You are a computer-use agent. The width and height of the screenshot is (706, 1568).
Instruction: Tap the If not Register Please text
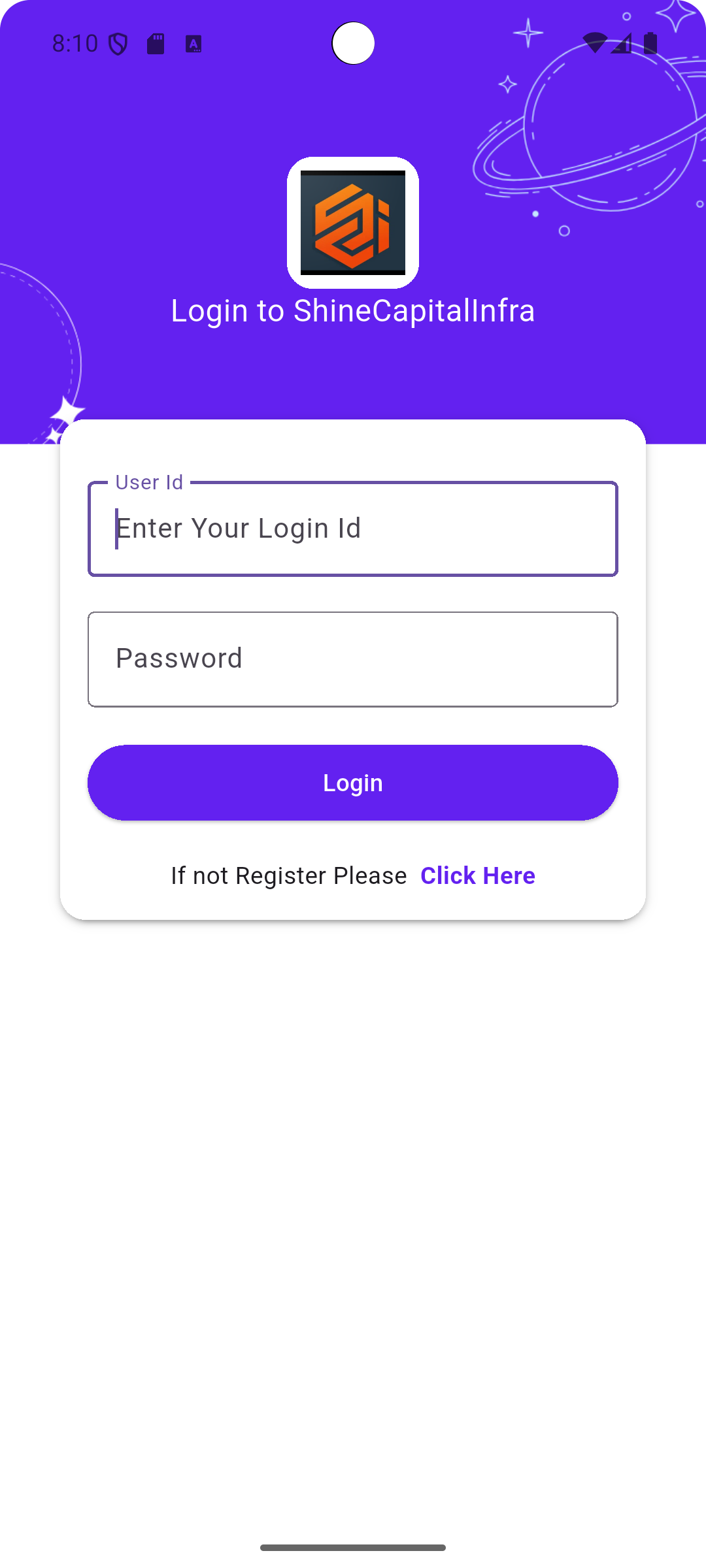[288, 875]
